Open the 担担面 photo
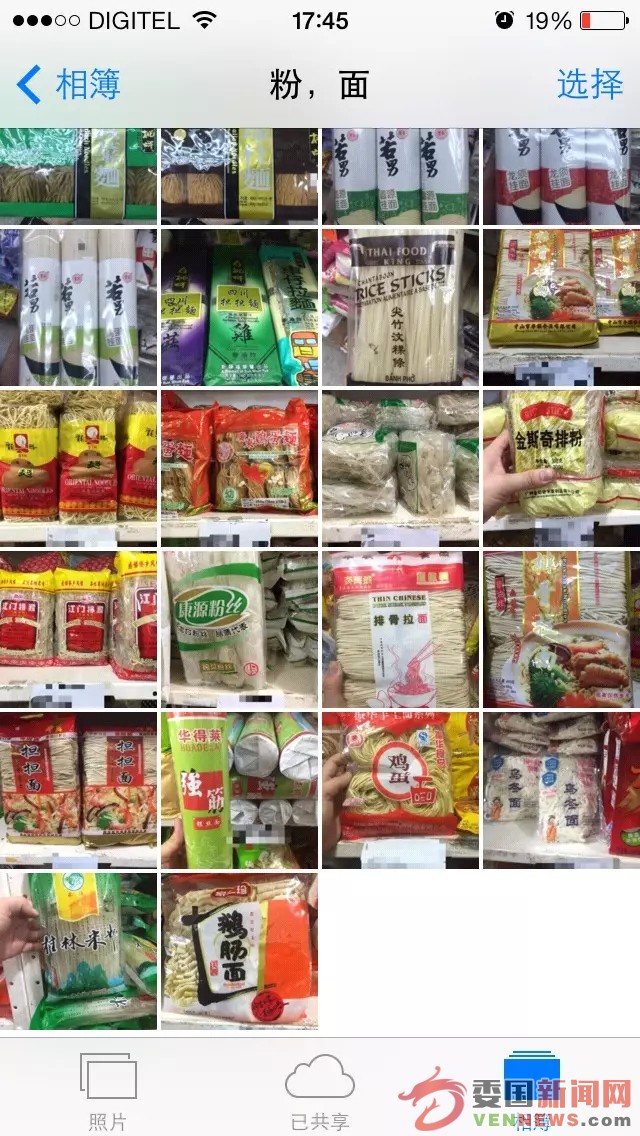The height and width of the screenshot is (1136, 640). (78, 790)
